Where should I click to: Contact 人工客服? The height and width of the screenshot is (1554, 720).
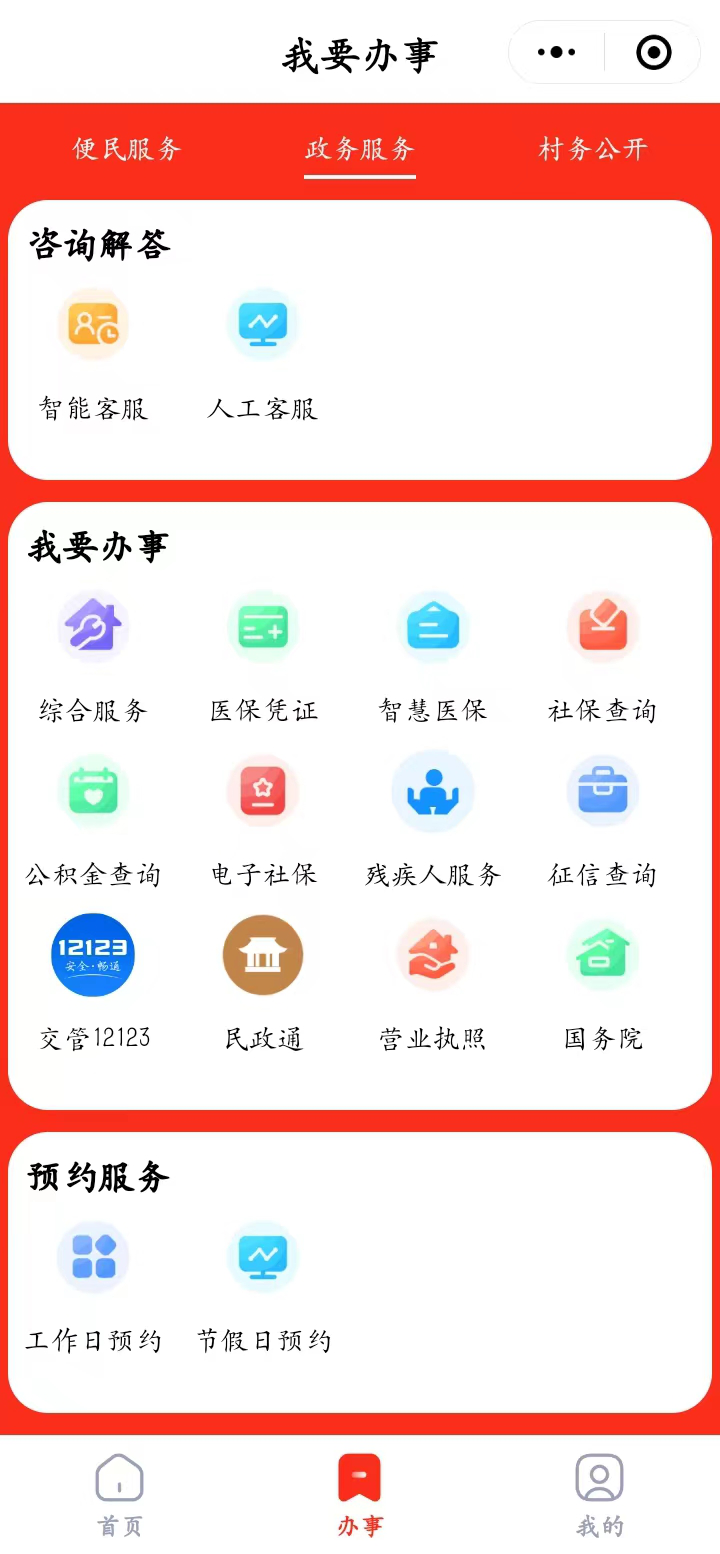tap(263, 354)
